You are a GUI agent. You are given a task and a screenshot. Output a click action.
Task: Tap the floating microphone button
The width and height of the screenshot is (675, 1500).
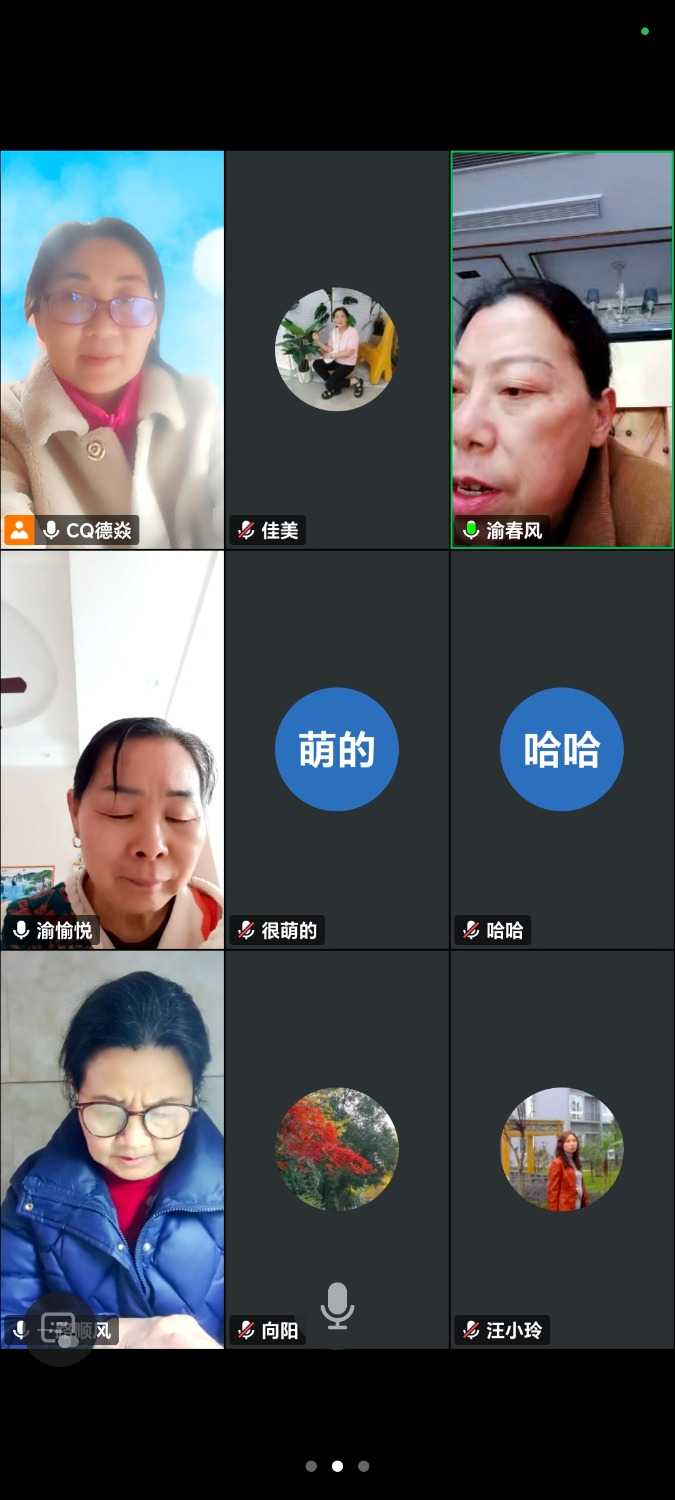337,1306
